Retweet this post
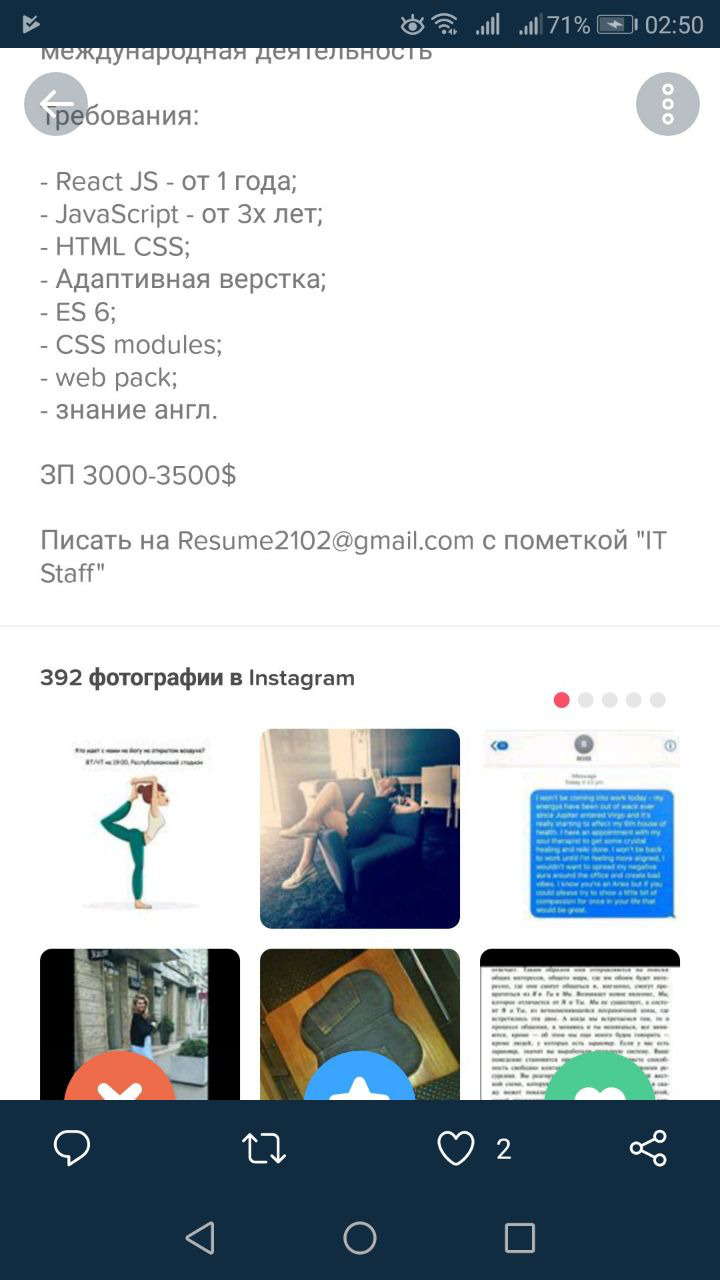The image size is (720, 1280). pos(264,1149)
